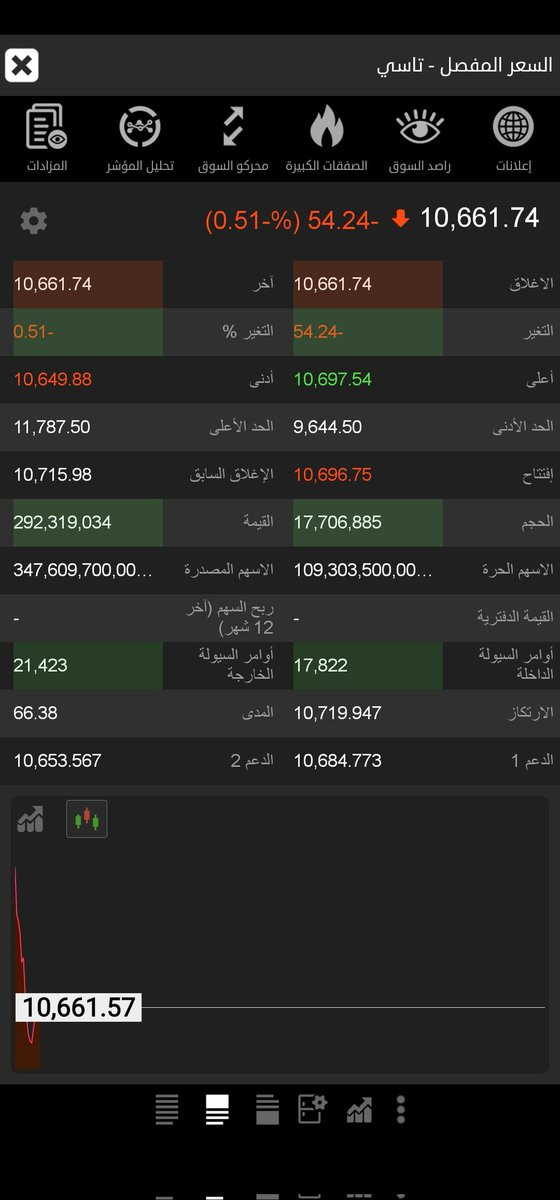Select the list-lines layout in bottom bar

tap(167, 1109)
